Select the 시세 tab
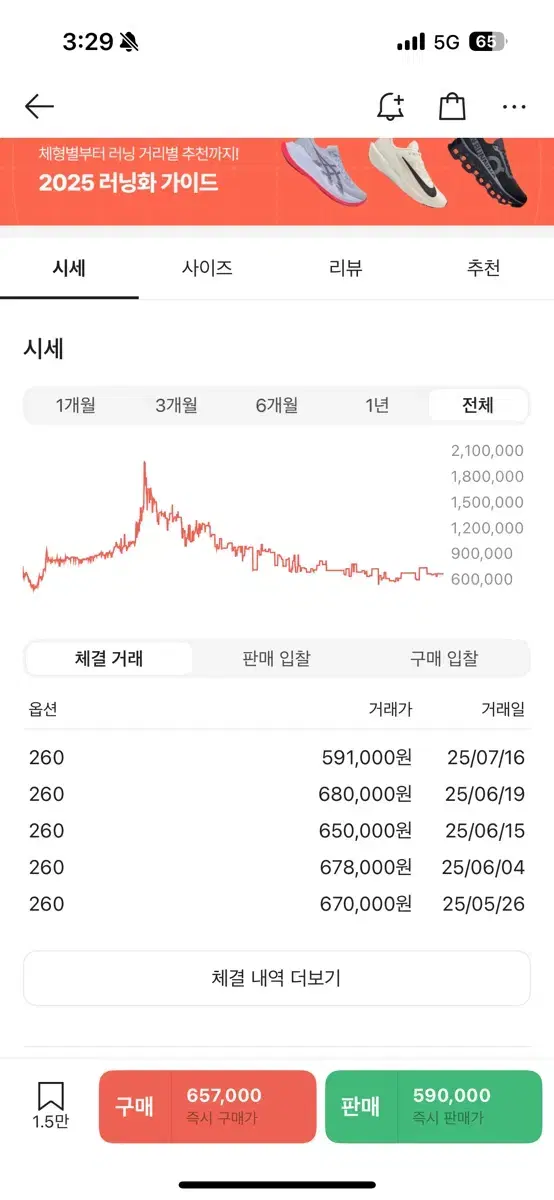This screenshot has height=1200, width=554. (69, 268)
